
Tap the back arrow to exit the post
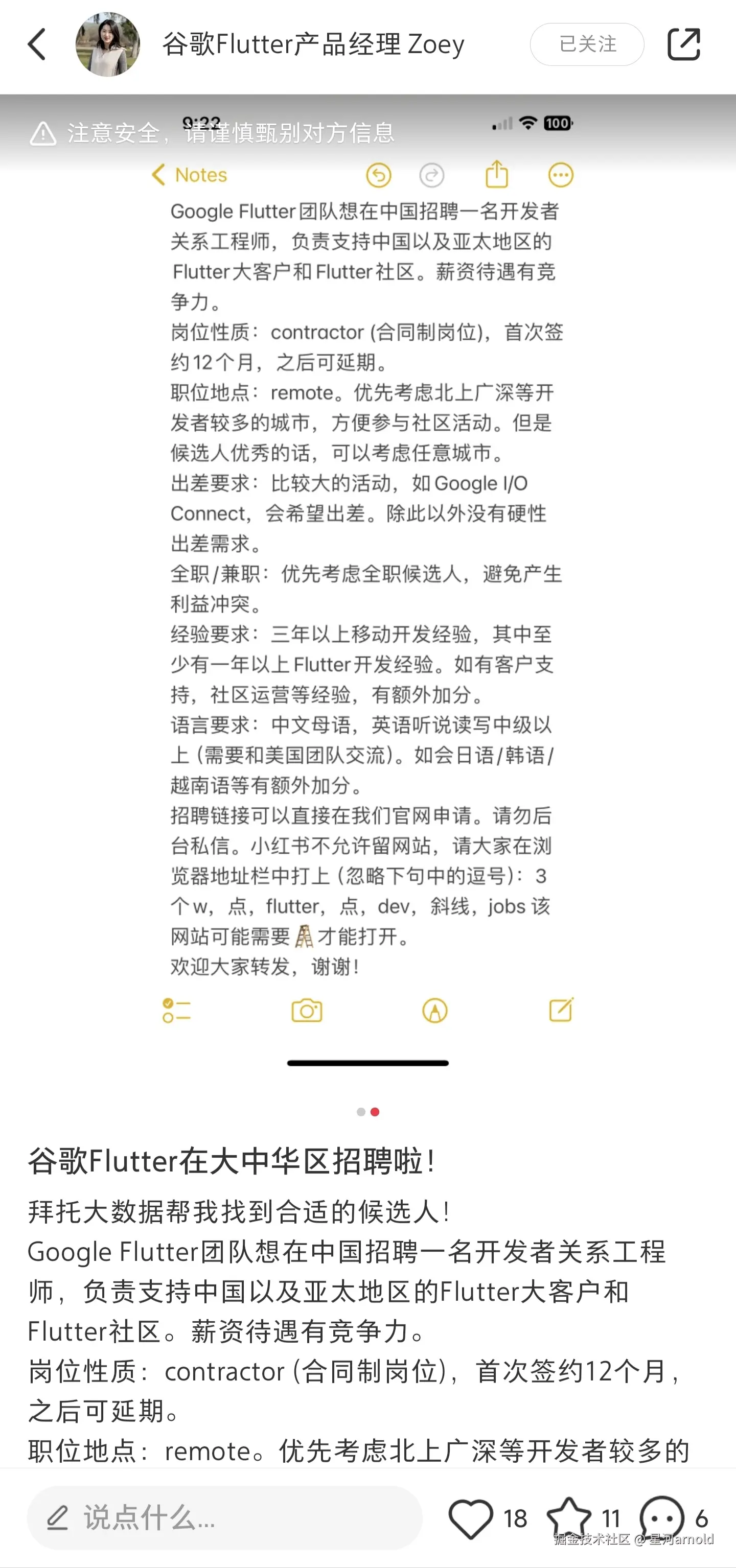click(x=37, y=44)
